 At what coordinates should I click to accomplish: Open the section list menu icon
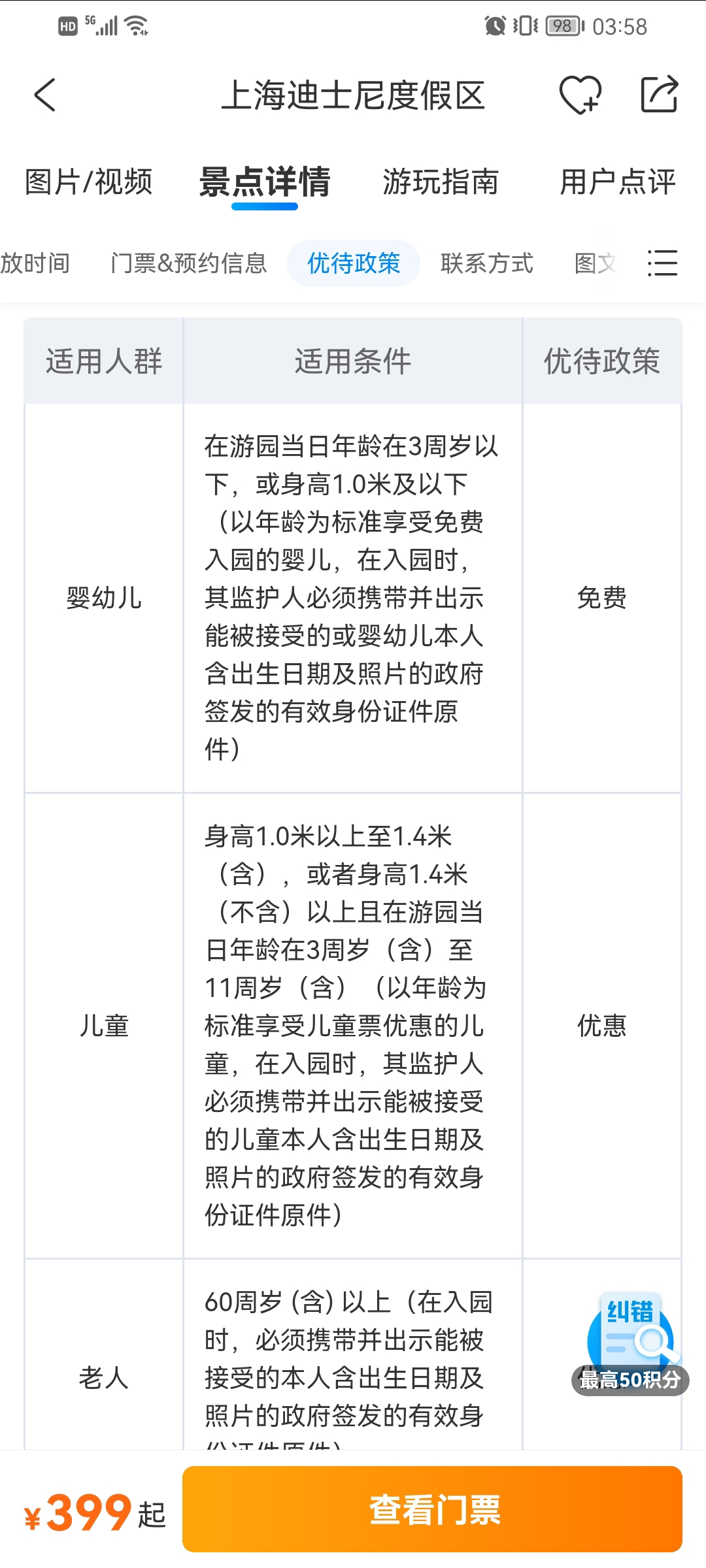(x=662, y=263)
